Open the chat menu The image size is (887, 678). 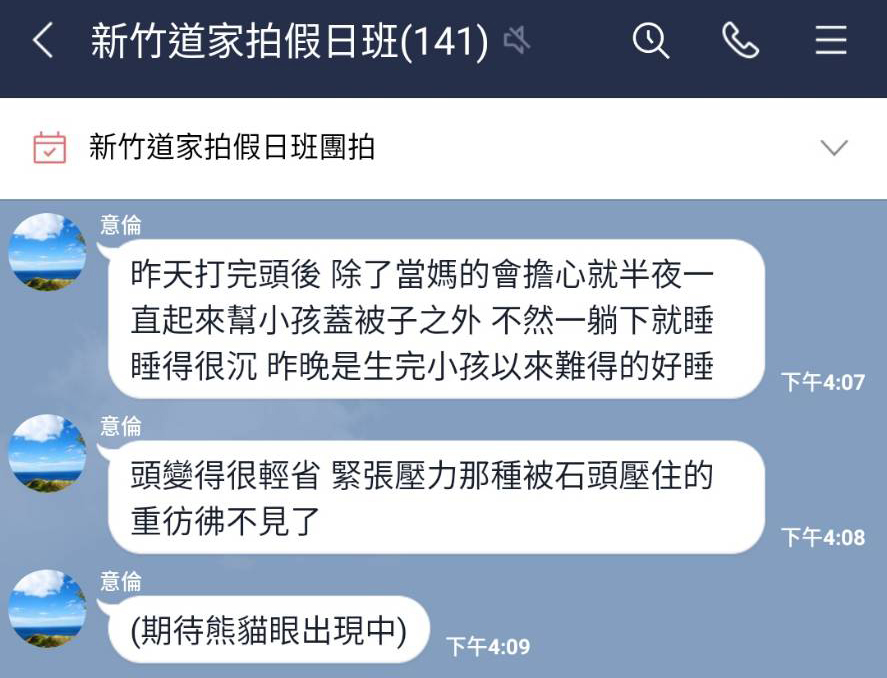point(830,41)
